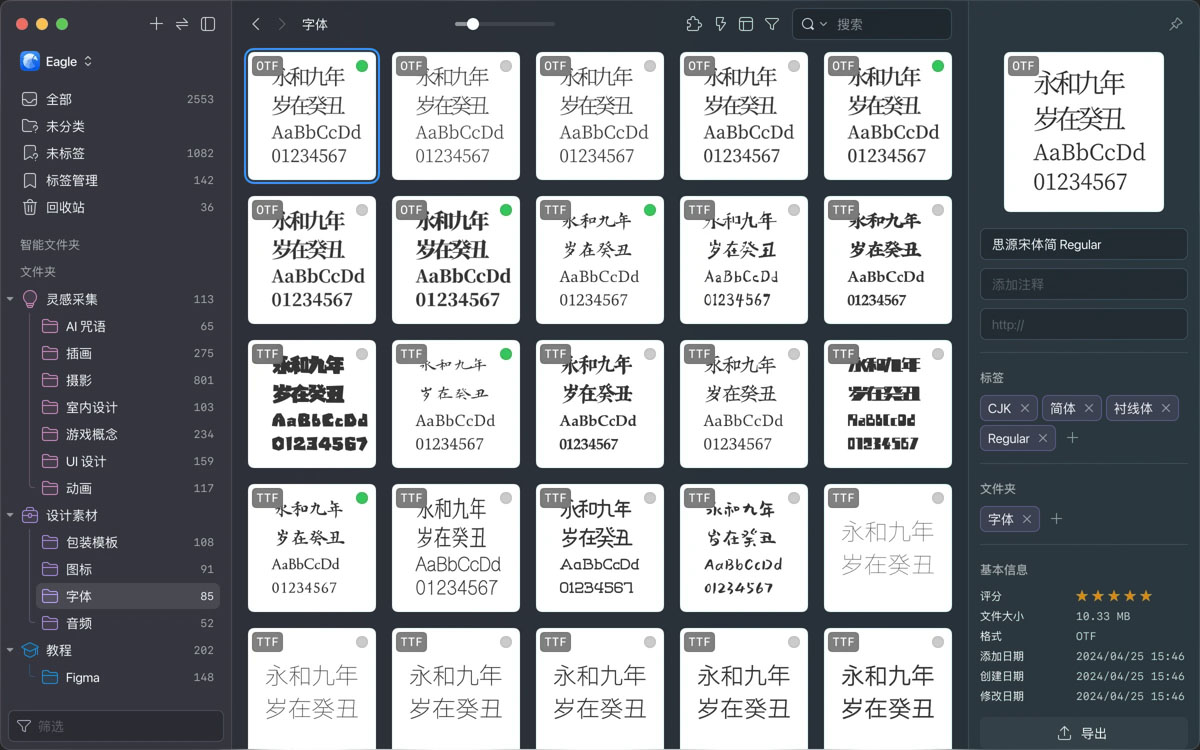Export the font with 导出 button
Image resolution: width=1200 pixels, height=750 pixels.
(1083, 733)
